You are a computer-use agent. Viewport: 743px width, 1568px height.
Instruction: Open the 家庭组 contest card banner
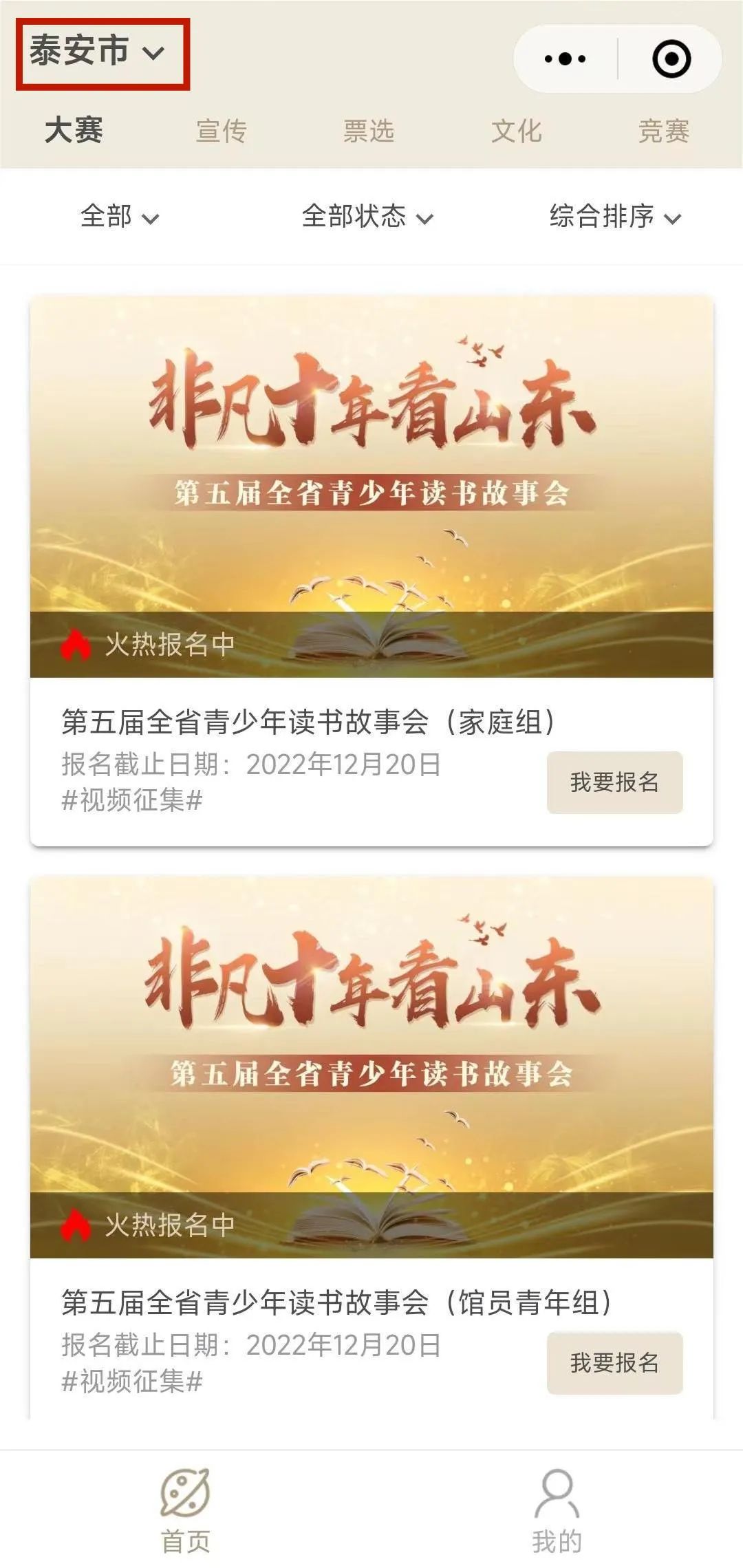tap(371, 486)
